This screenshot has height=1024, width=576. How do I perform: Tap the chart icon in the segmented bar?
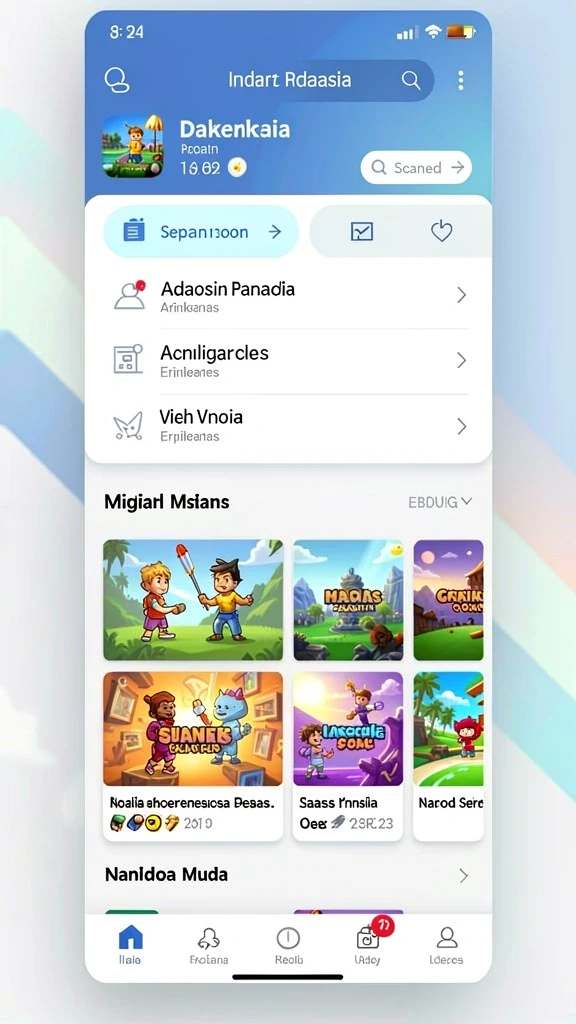click(362, 231)
